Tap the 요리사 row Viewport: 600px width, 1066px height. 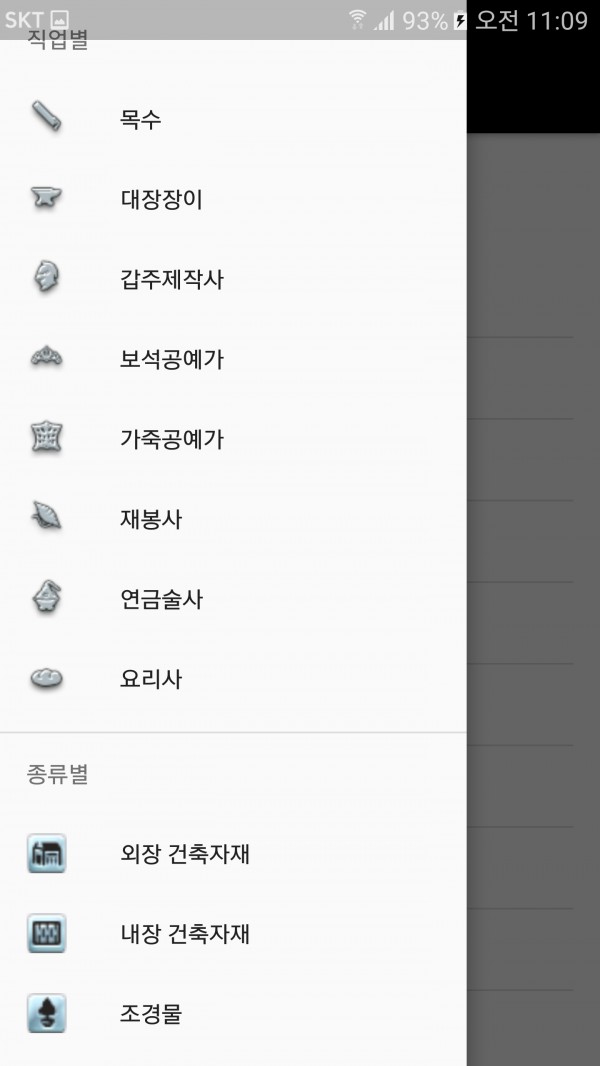(x=233, y=679)
